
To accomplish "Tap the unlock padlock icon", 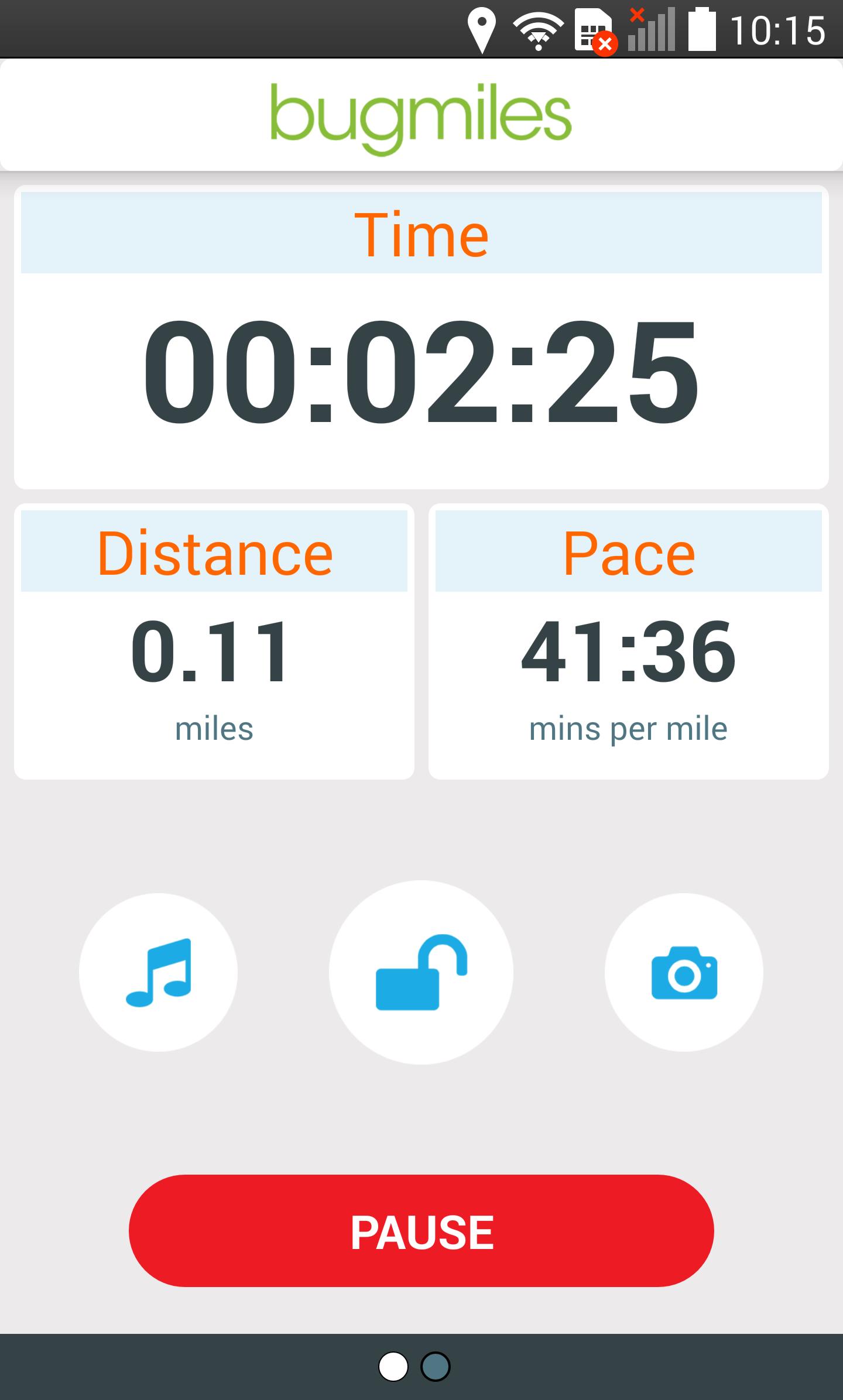I will click(421, 972).
